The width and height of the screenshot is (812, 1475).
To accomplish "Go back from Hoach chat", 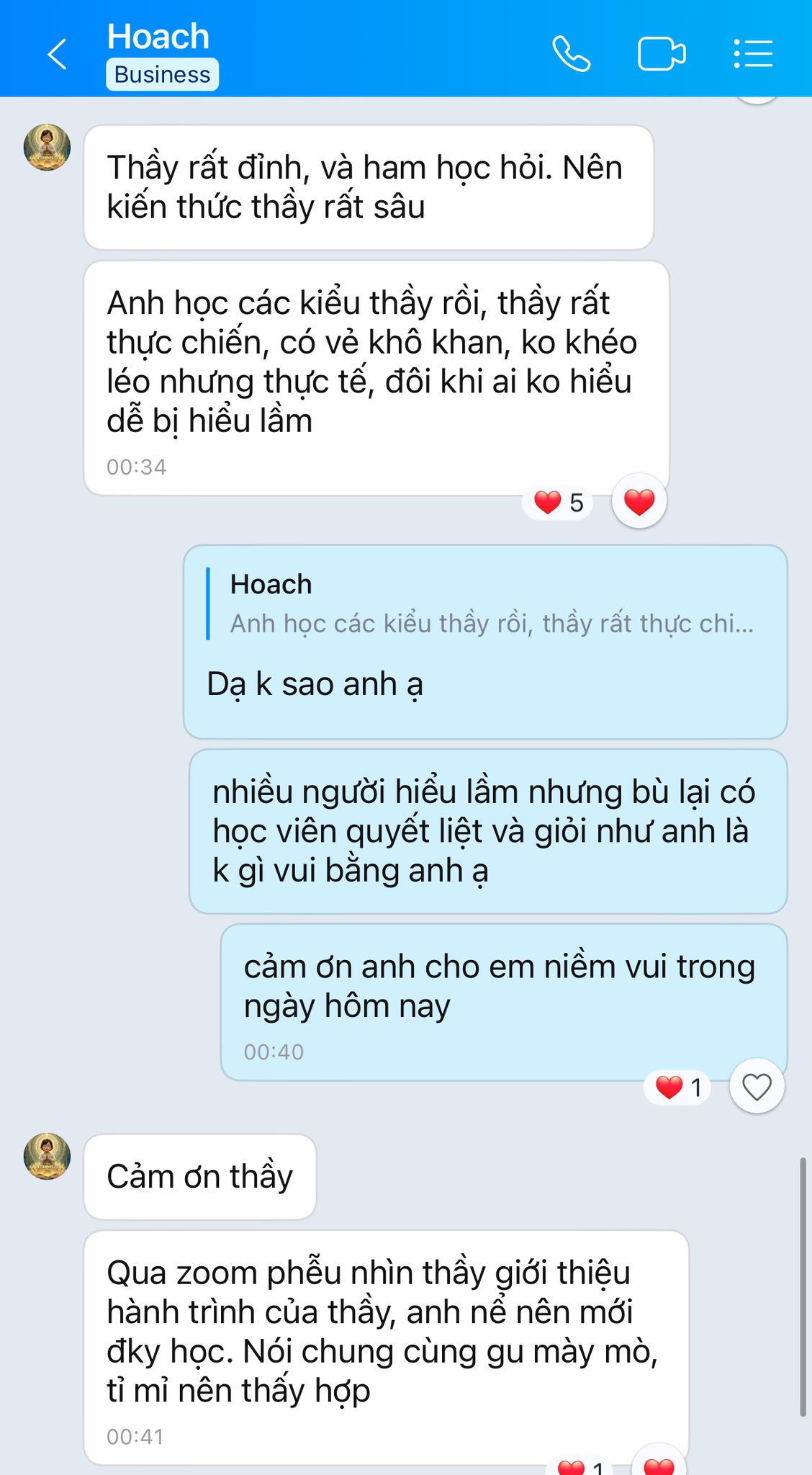I will pos(57,54).
